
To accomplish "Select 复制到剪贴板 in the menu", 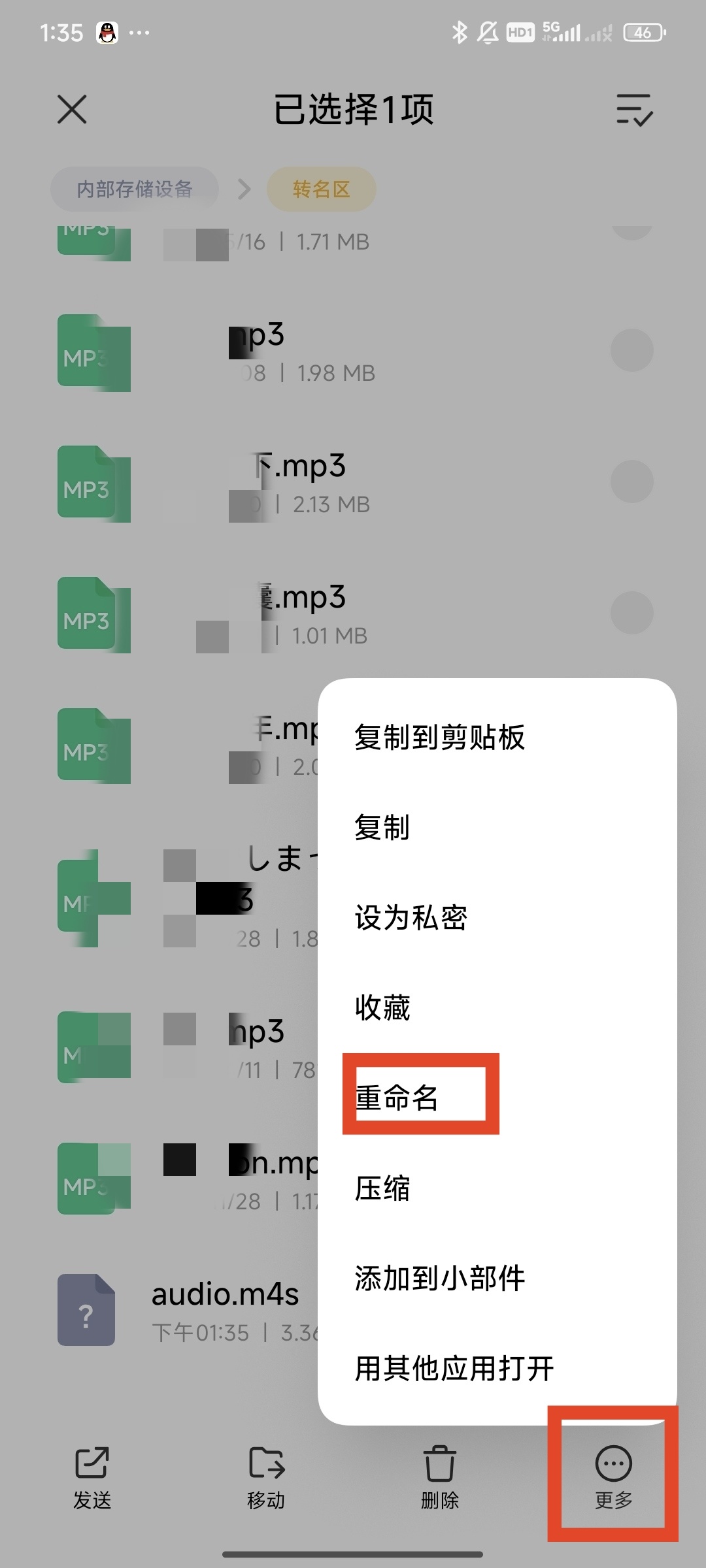I will (439, 738).
